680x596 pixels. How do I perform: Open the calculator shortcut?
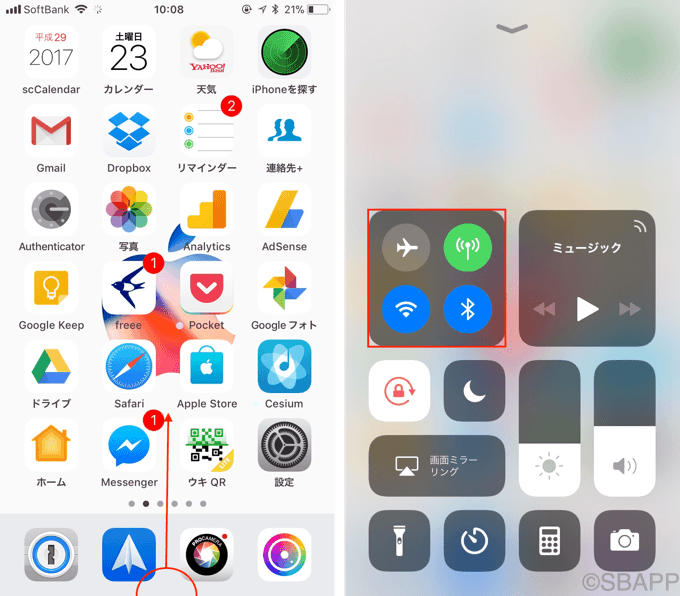click(549, 541)
